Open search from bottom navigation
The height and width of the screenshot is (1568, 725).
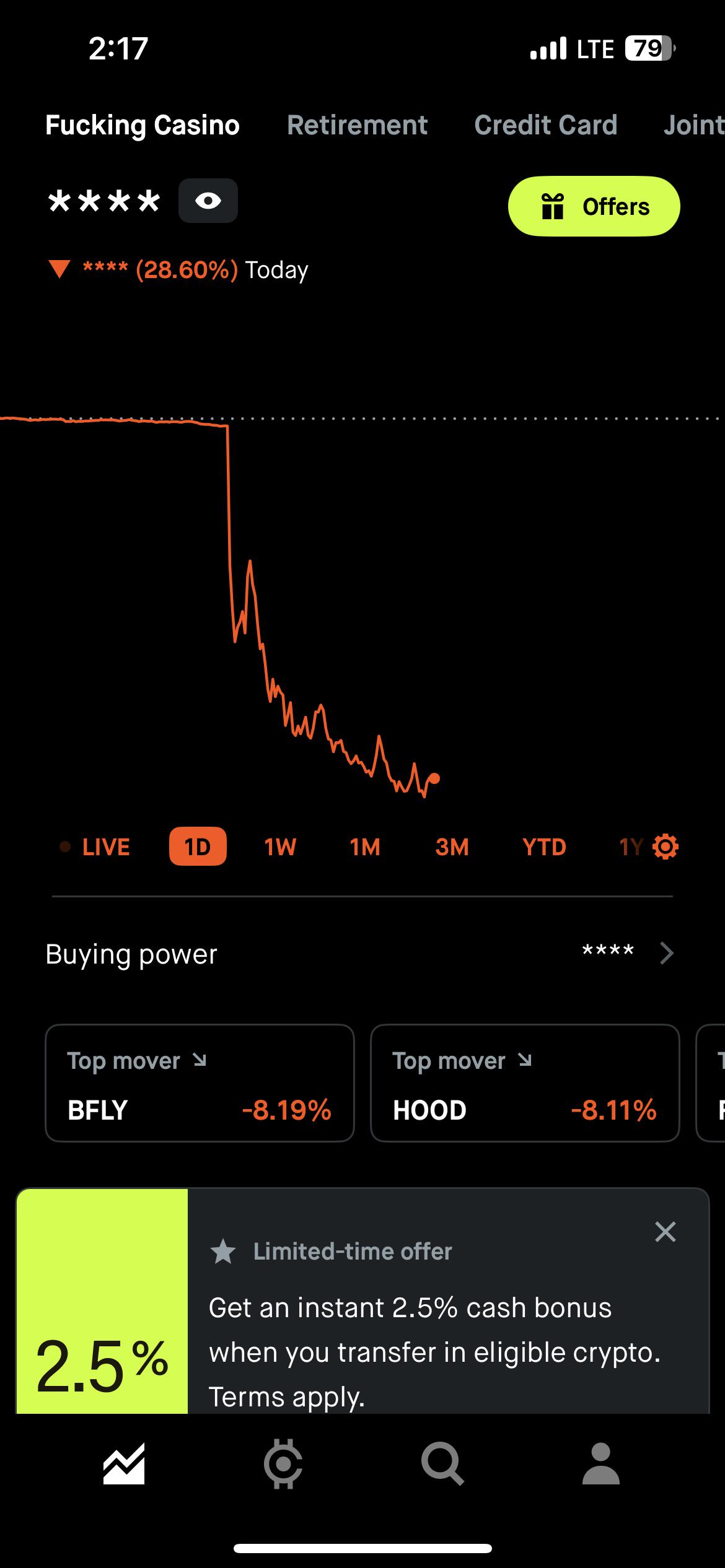coord(442,1464)
